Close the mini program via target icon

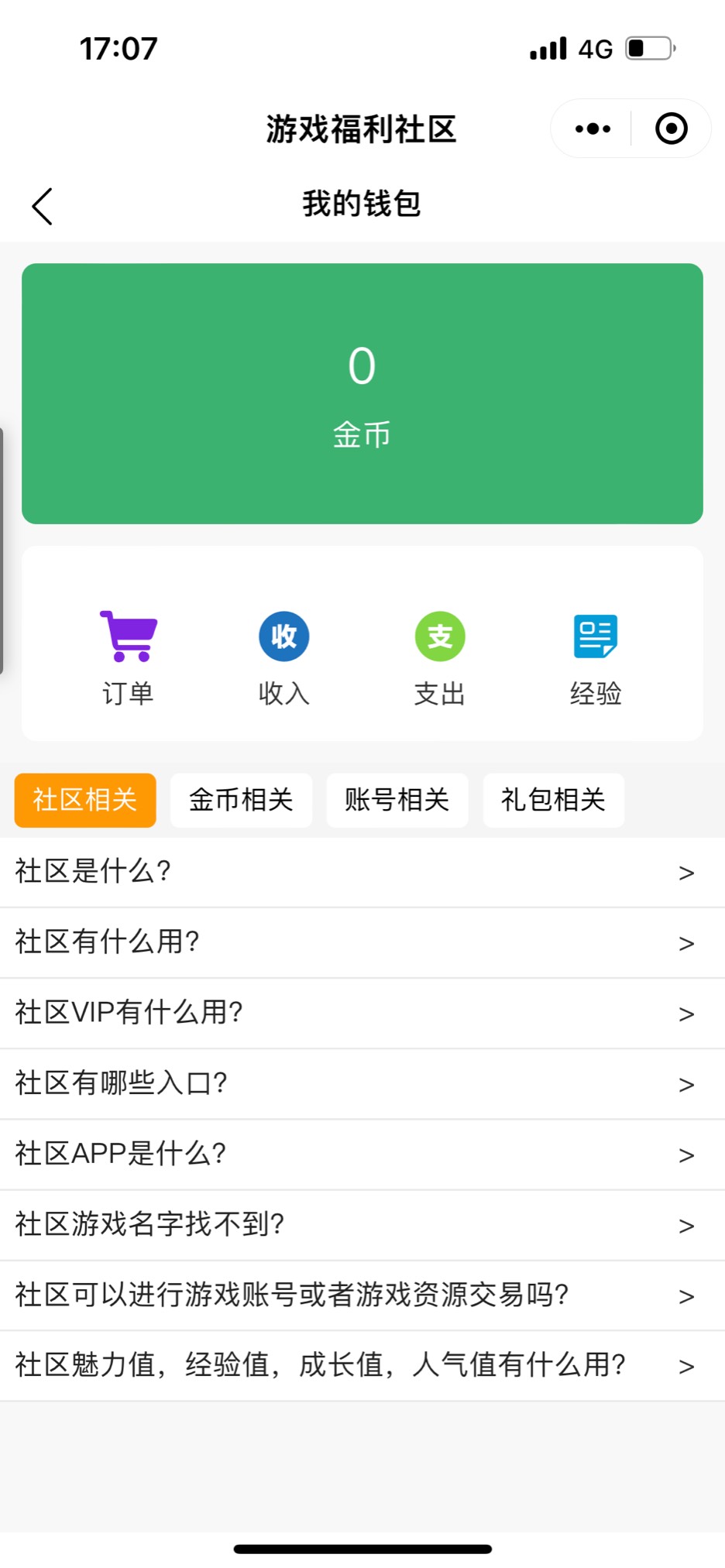(671, 129)
